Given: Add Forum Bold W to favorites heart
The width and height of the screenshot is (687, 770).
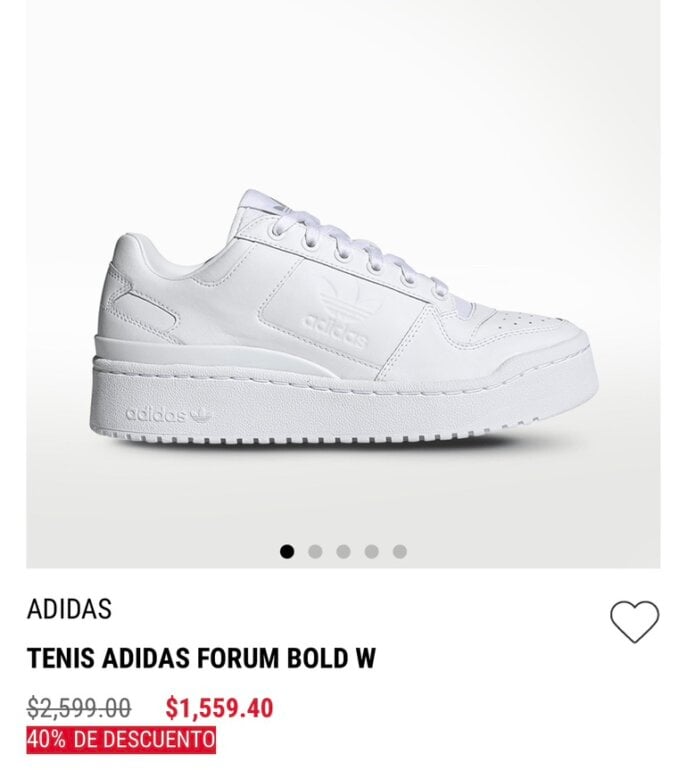Looking at the screenshot, I should point(634,621).
